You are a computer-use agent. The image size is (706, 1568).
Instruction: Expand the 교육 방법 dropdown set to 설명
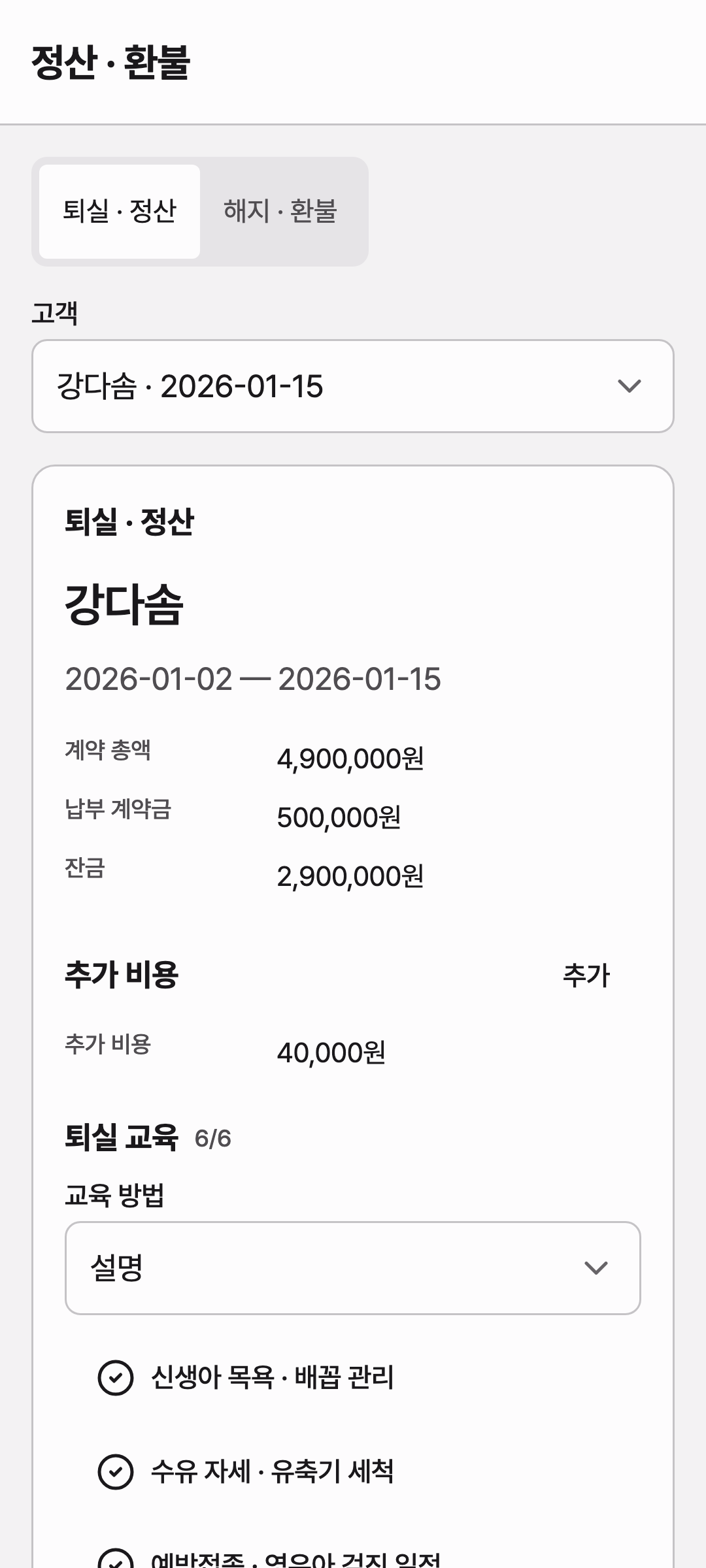pyautogui.click(x=353, y=1268)
